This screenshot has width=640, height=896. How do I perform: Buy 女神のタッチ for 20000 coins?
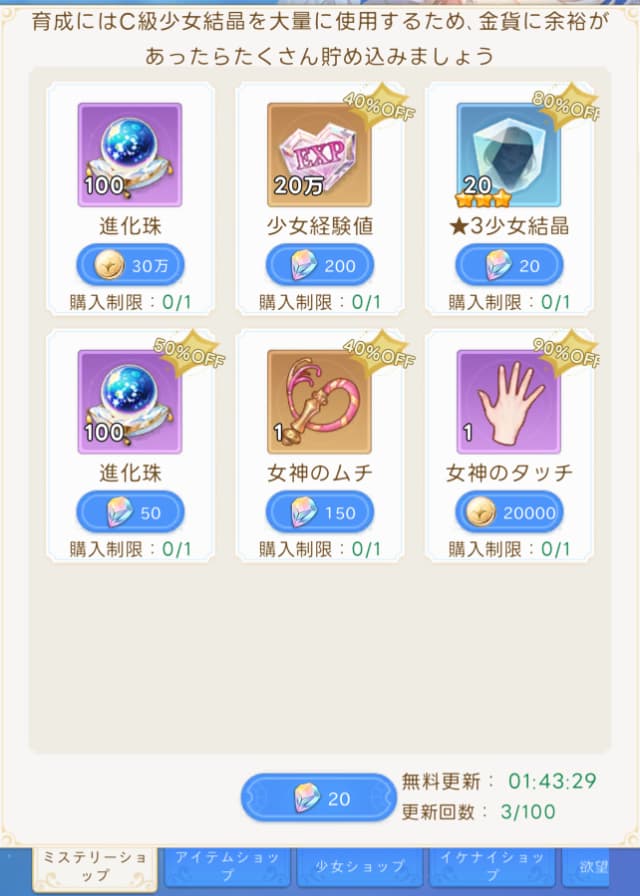click(x=509, y=512)
